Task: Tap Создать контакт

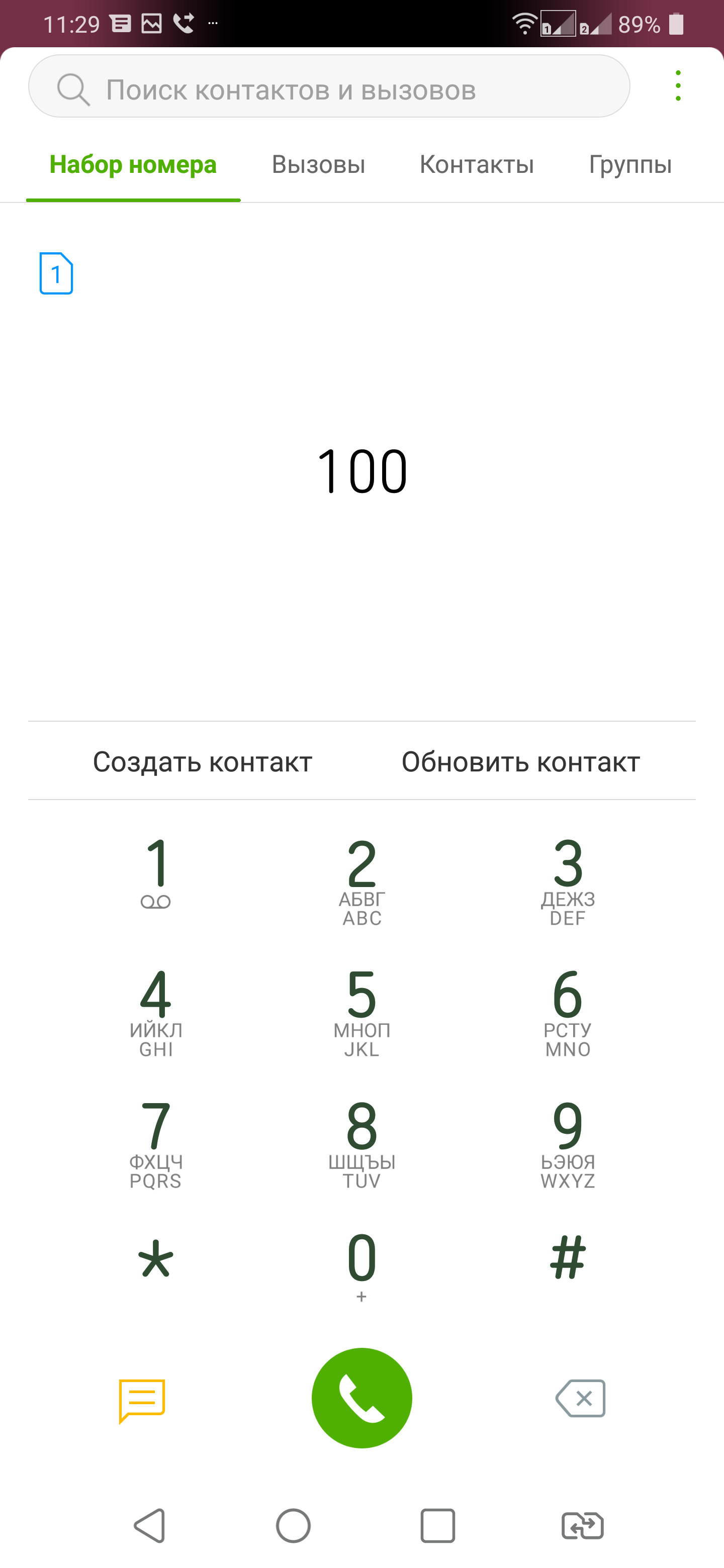Action: (202, 761)
